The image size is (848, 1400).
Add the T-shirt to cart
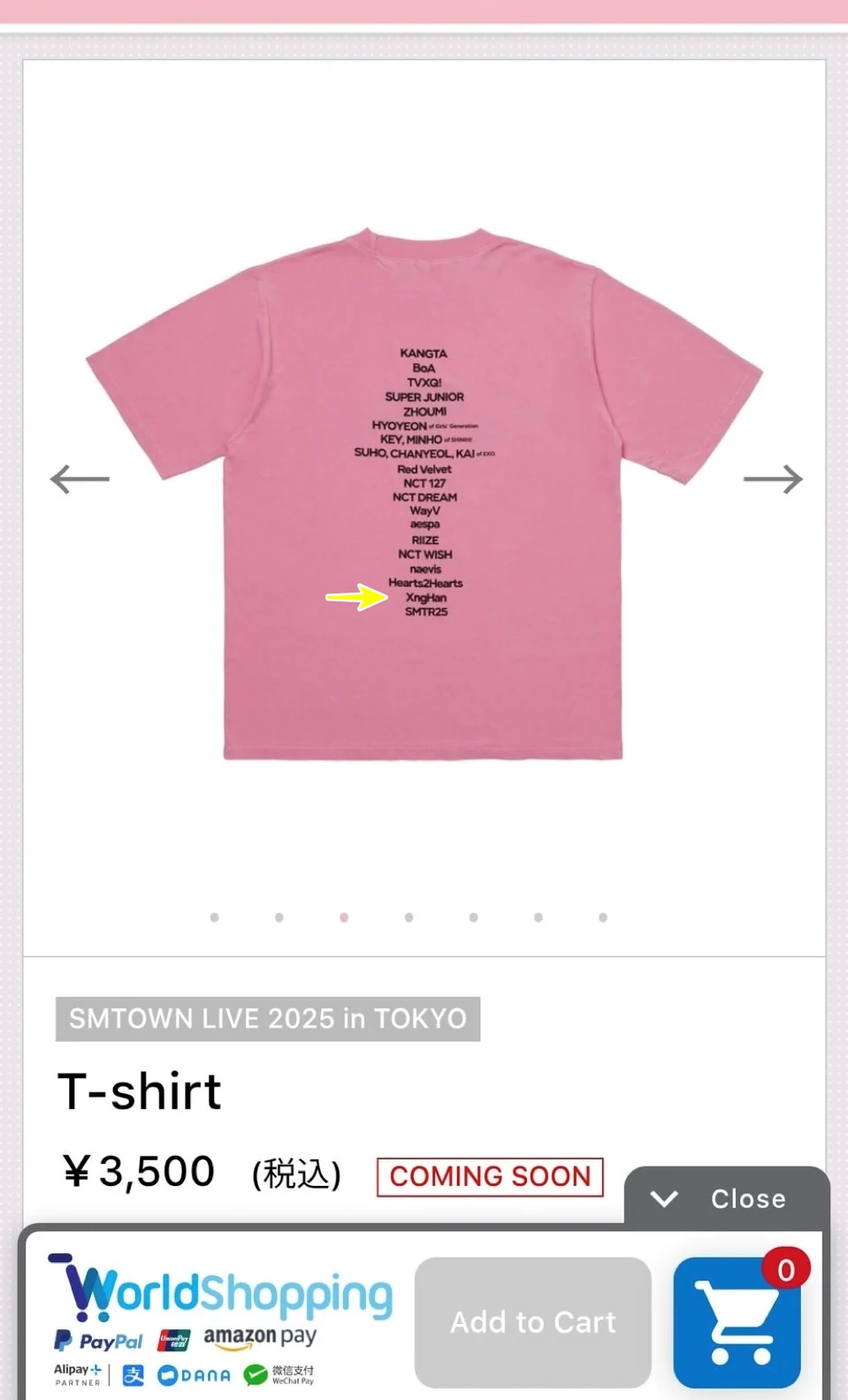point(532,1322)
